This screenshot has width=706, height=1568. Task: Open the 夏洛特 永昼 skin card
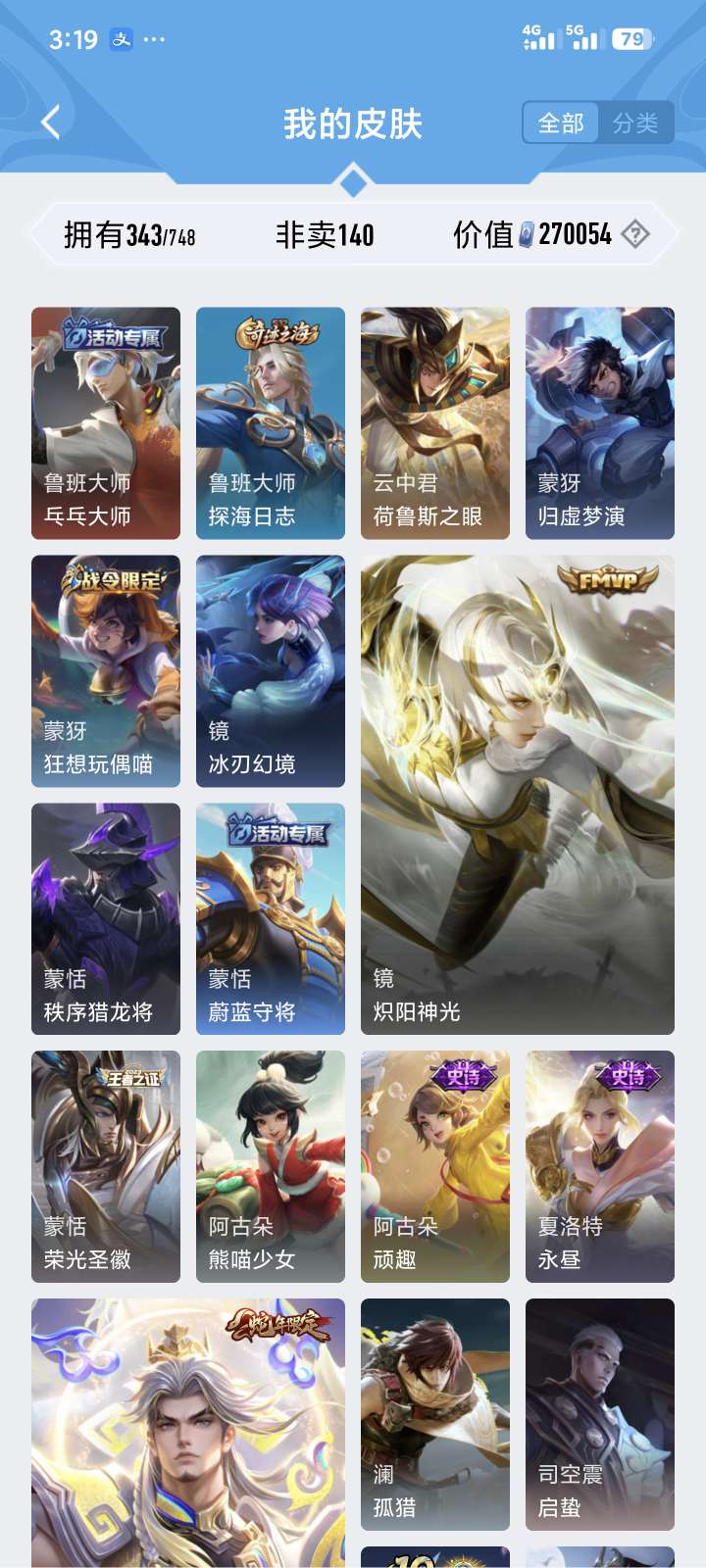[600, 1166]
